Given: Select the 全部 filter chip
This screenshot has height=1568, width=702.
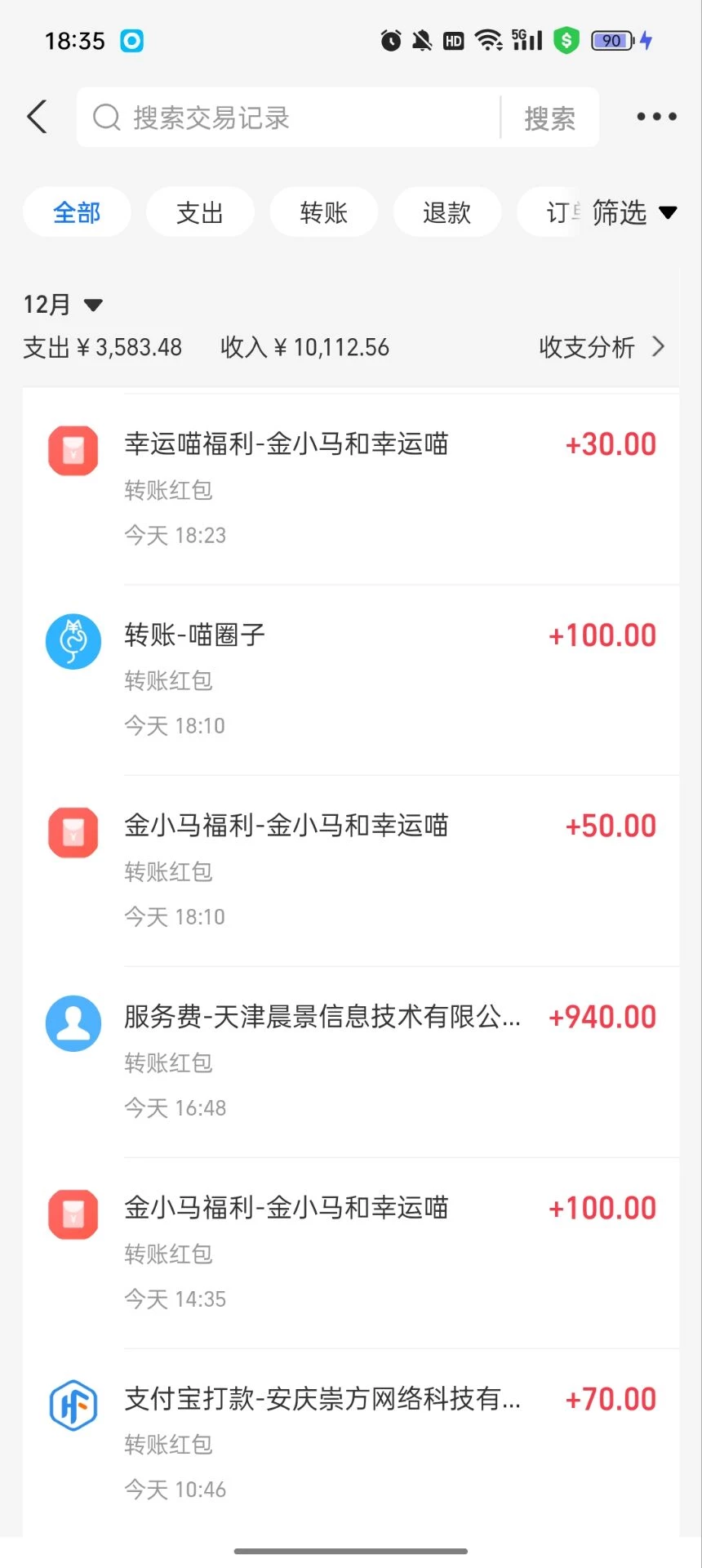Looking at the screenshot, I should [77, 212].
